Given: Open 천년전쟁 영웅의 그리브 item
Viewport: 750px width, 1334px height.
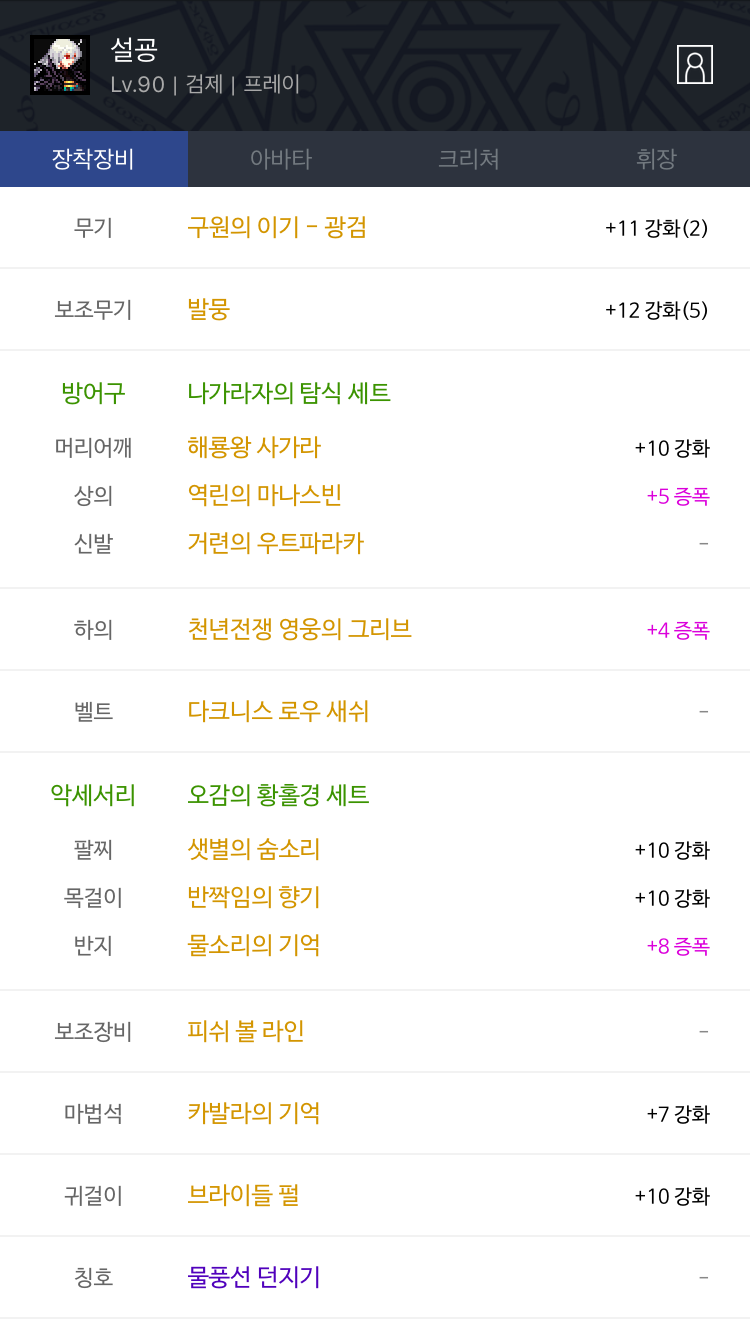Looking at the screenshot, I should (299, 629).
